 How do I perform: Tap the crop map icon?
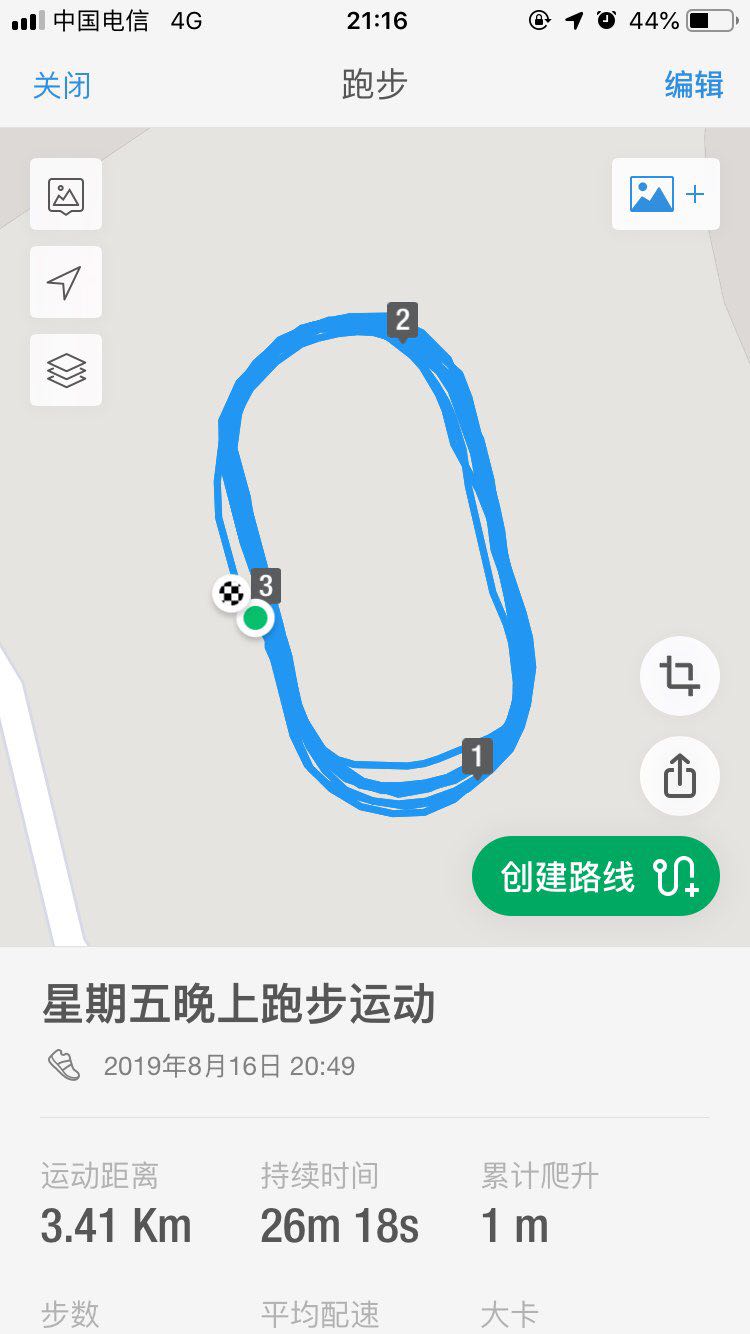point(679,677)
